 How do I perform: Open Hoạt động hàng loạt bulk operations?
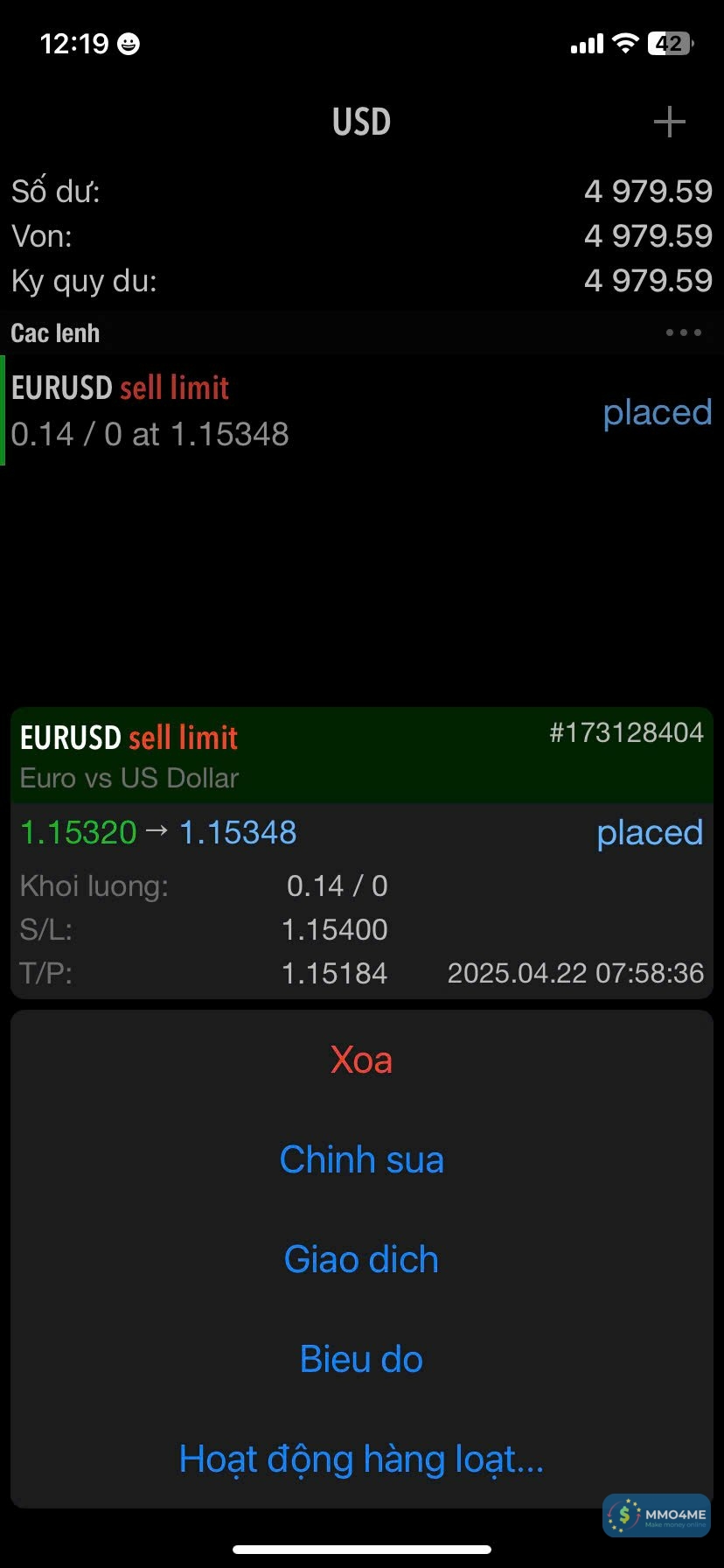[361, 1459]
